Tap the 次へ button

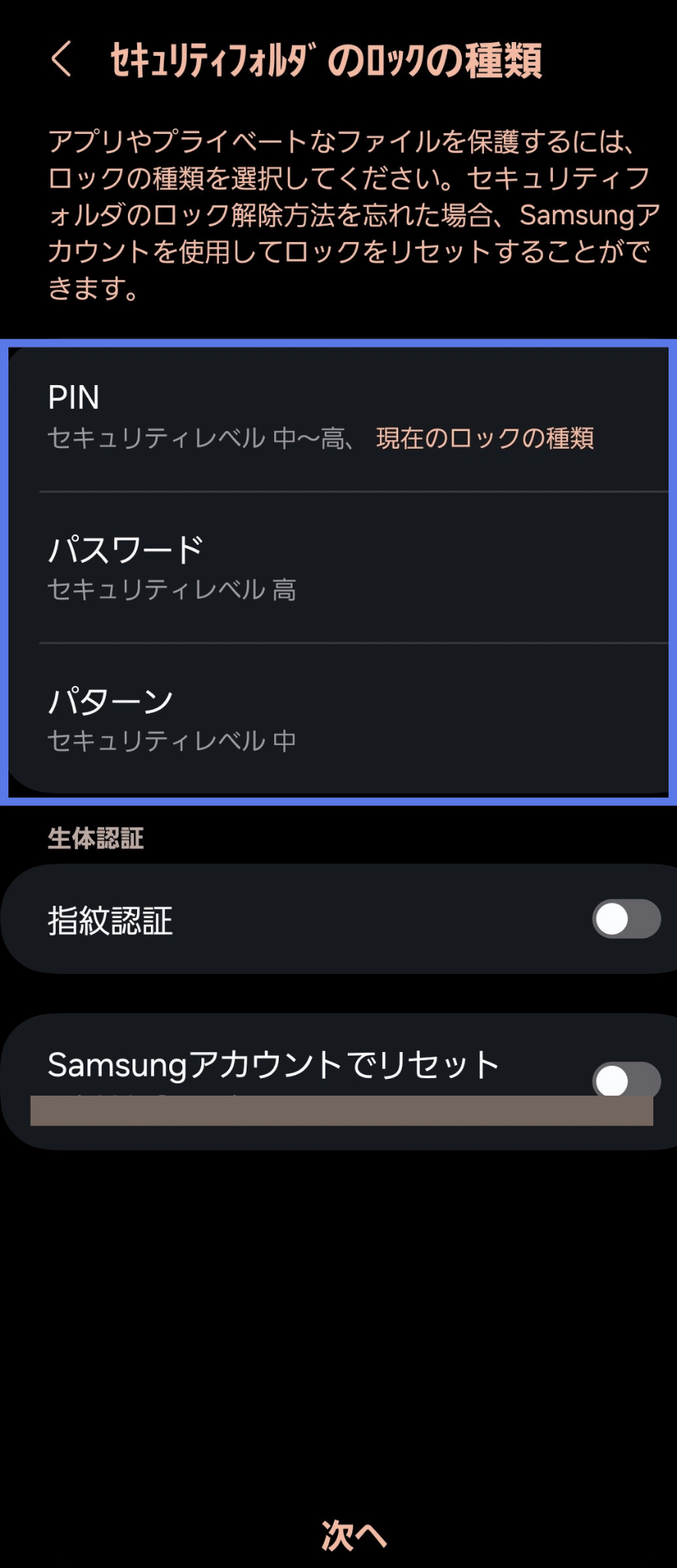click(x=353, y=1535)
